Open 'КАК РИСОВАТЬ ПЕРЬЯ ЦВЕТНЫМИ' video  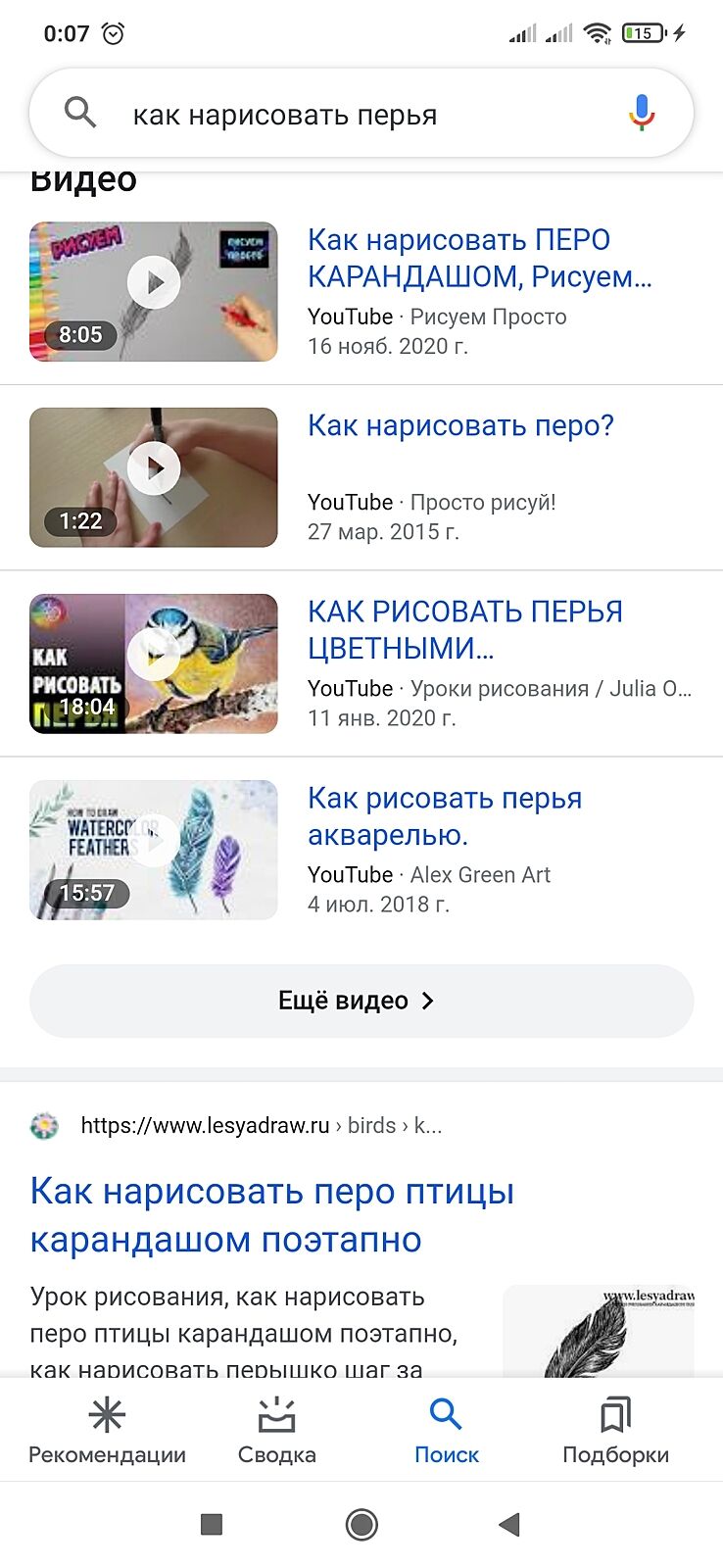click(x=464, y=629)
